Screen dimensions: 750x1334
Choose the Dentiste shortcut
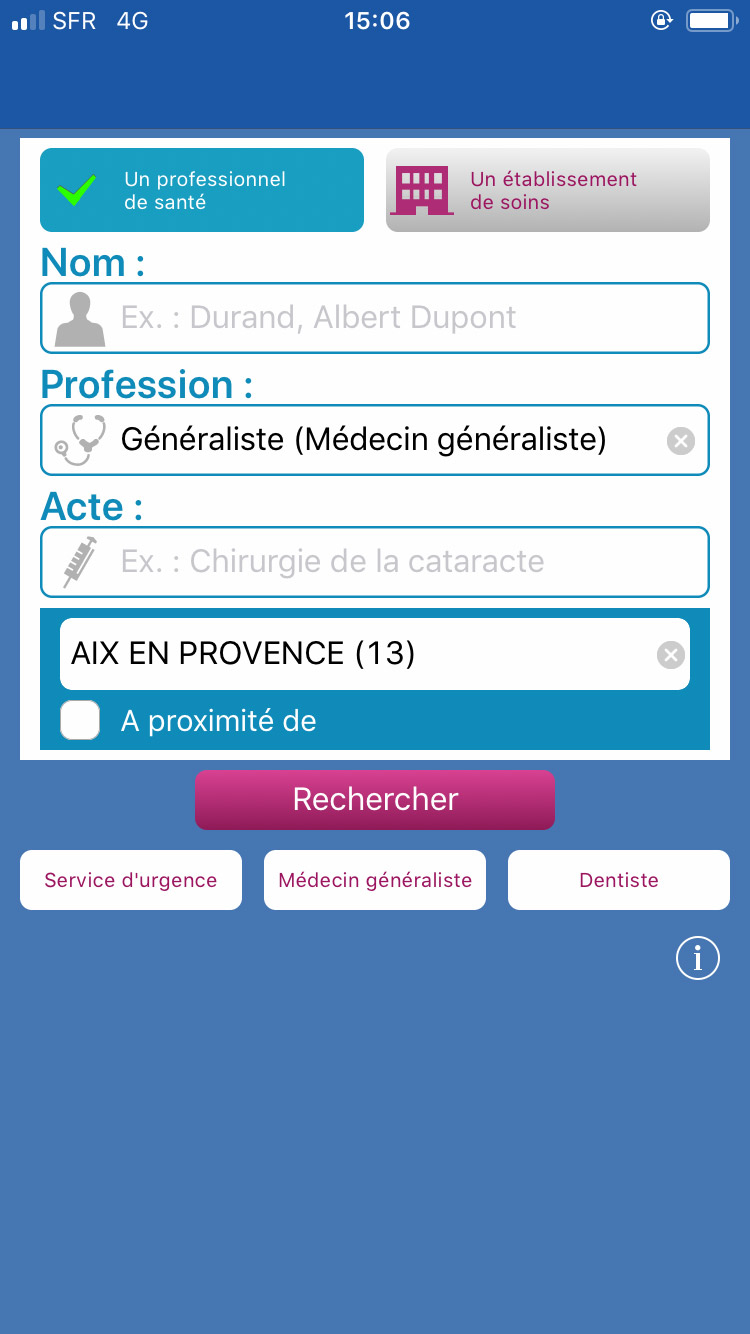tap(619, 880)
